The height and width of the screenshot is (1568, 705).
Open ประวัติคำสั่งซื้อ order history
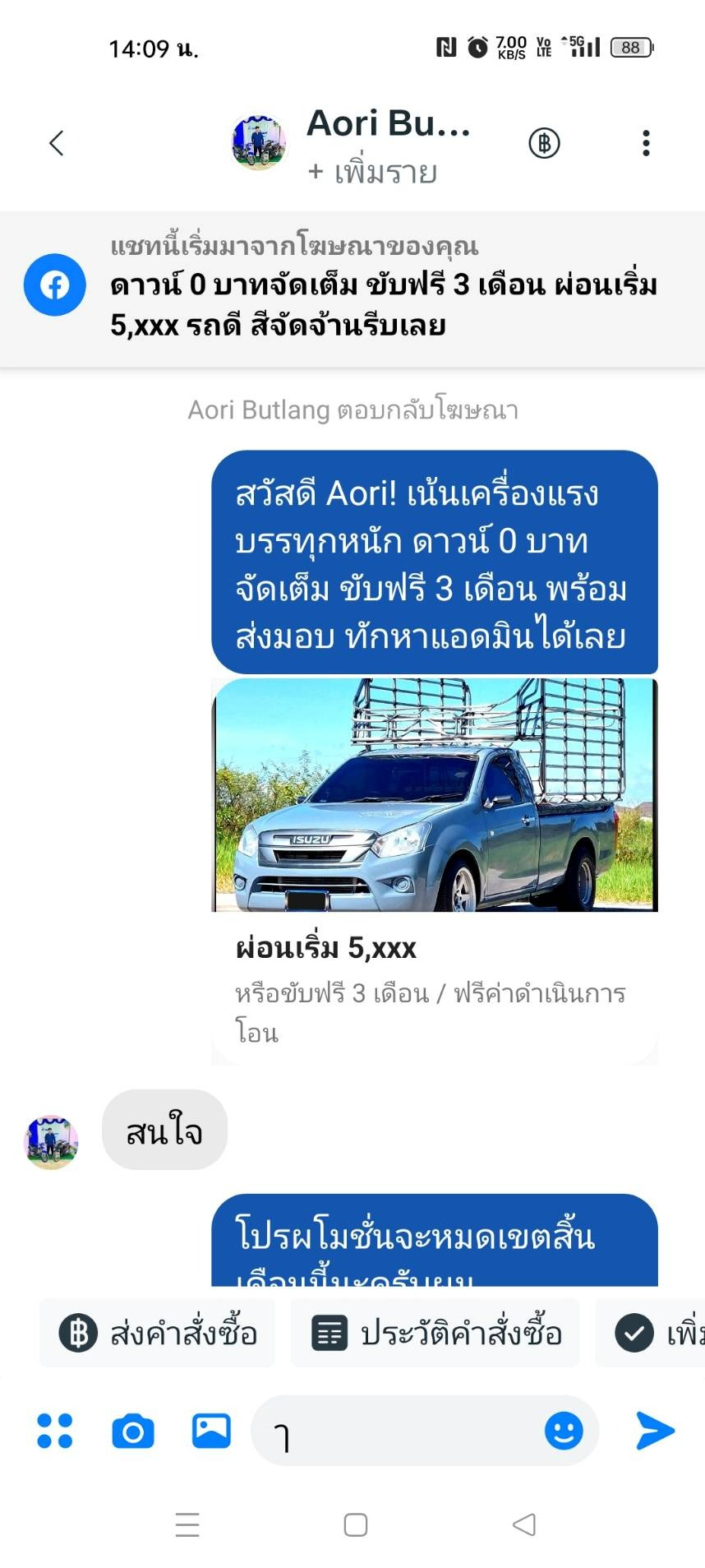pos(435,1333)
